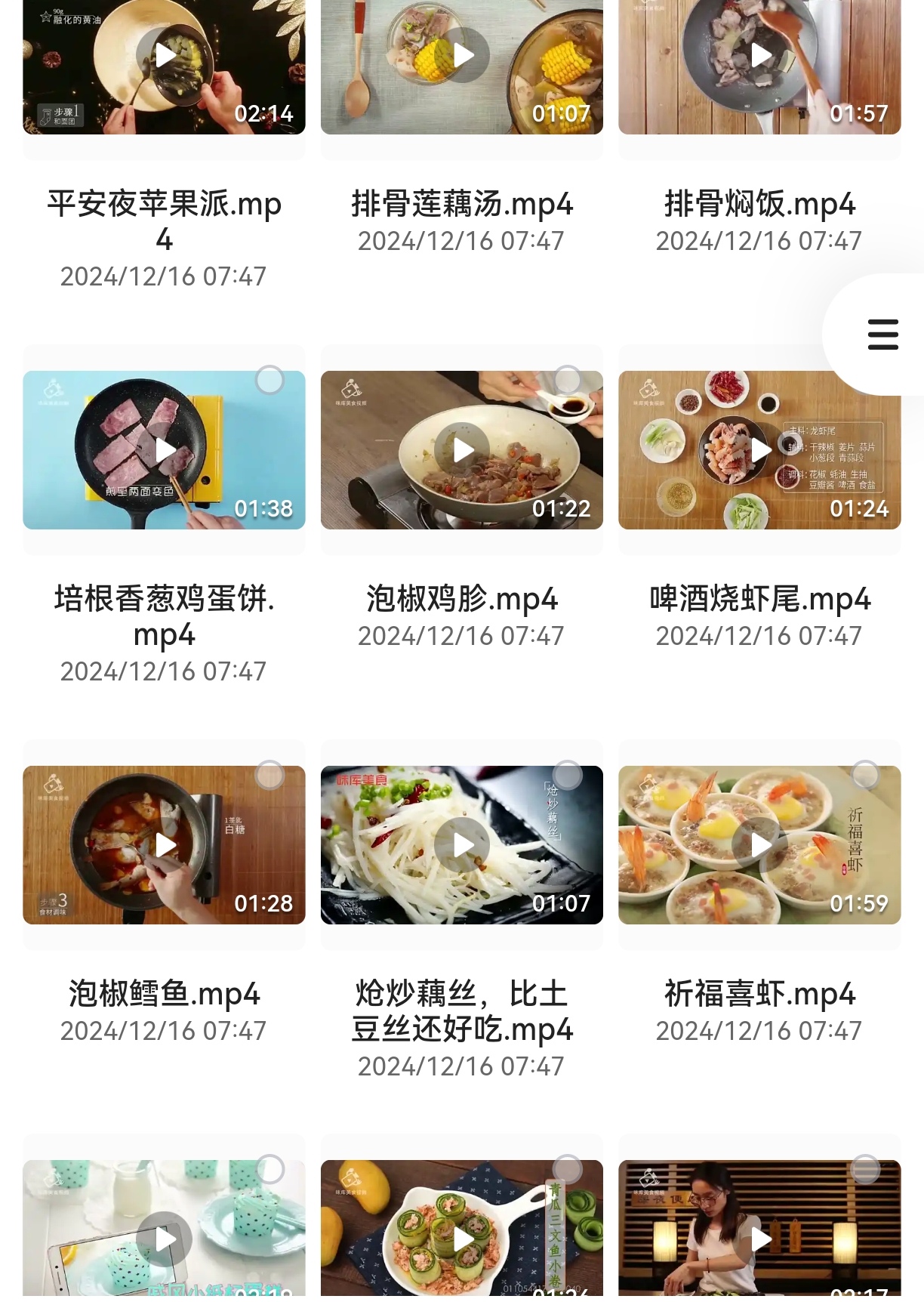Mark 泡椒鳕鱼.mp4 as selected
This screenshot has width=924, height=1302.
click(x=269, y=775)
